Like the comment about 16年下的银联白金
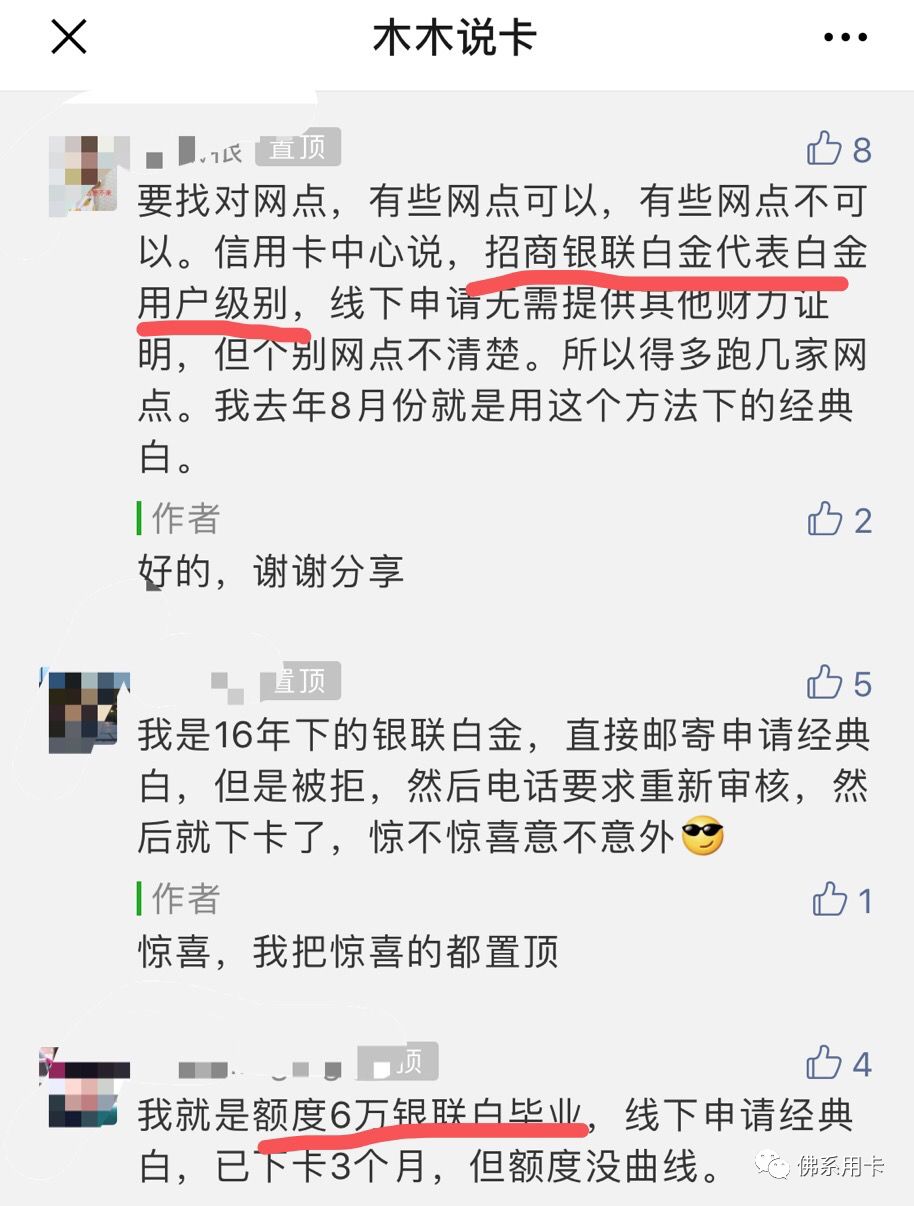Screen dimensions: 914x1206 click(825, 683)
